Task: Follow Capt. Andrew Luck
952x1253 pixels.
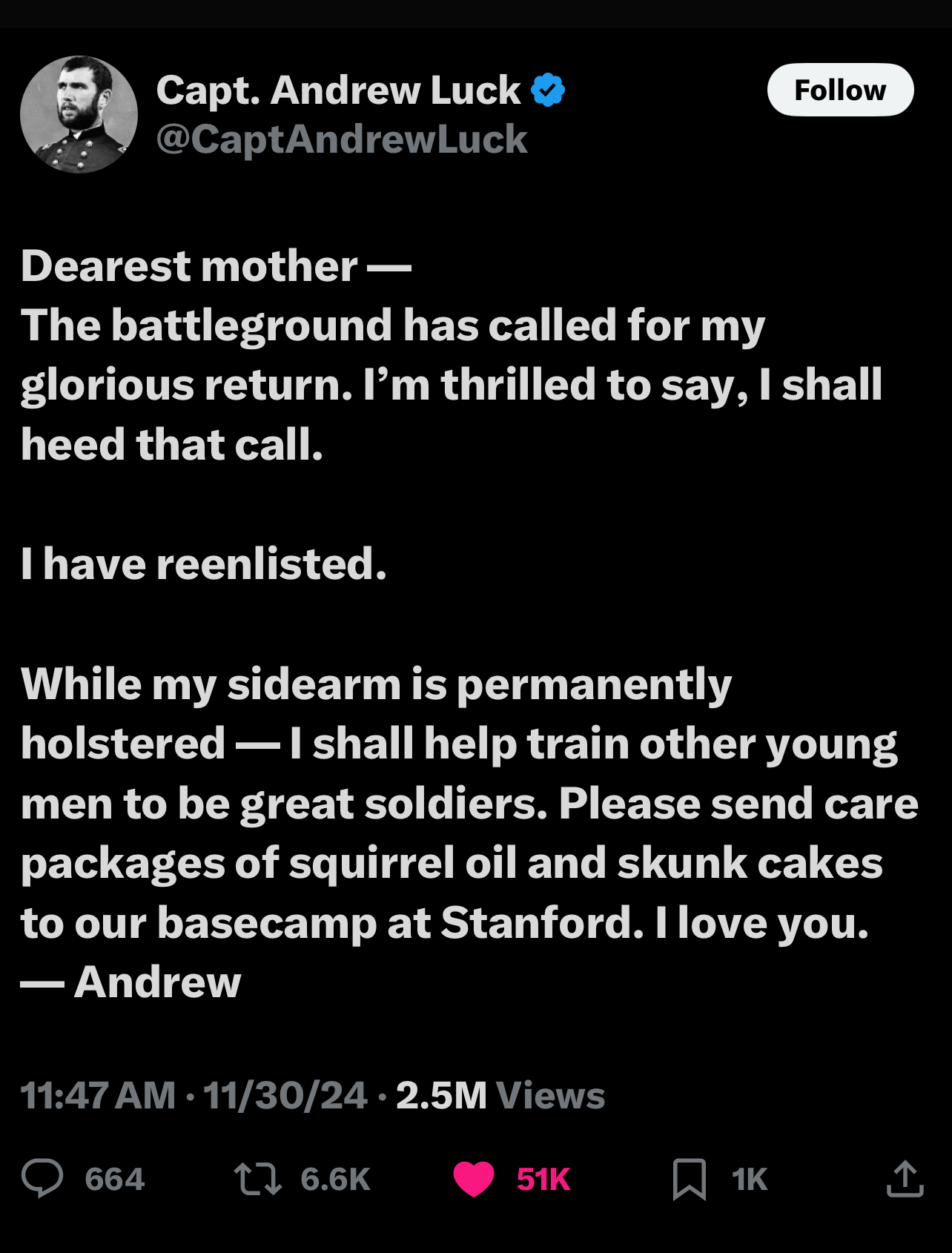Action: click(839, 90)
